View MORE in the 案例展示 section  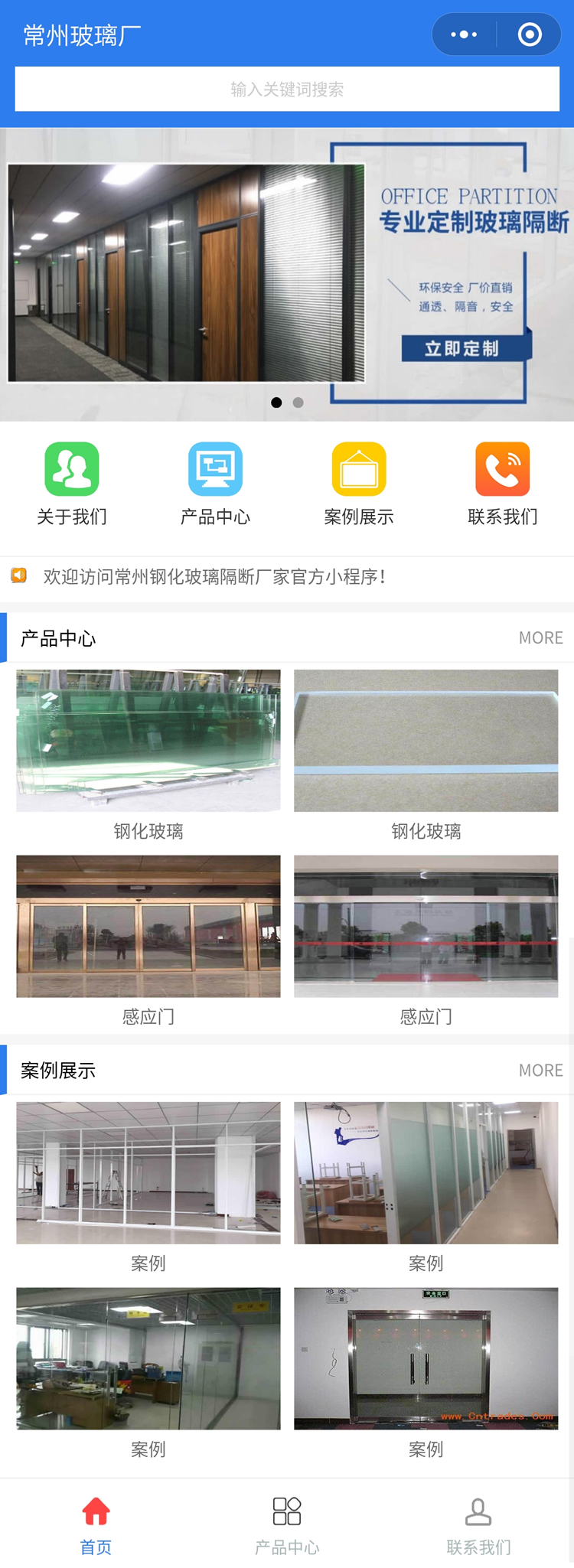(x=540, y=1070)
